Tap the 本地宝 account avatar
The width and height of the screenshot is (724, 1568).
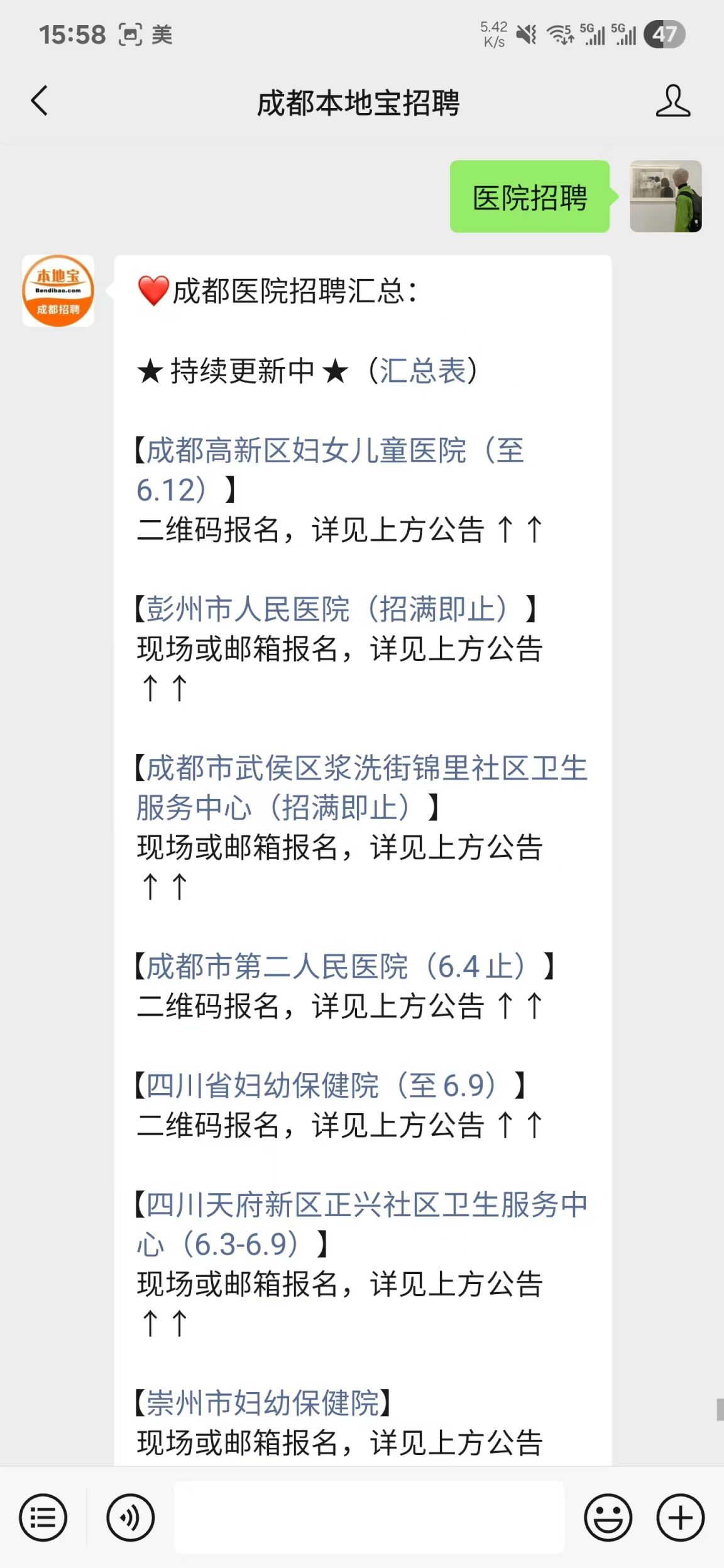pos(58,291)
